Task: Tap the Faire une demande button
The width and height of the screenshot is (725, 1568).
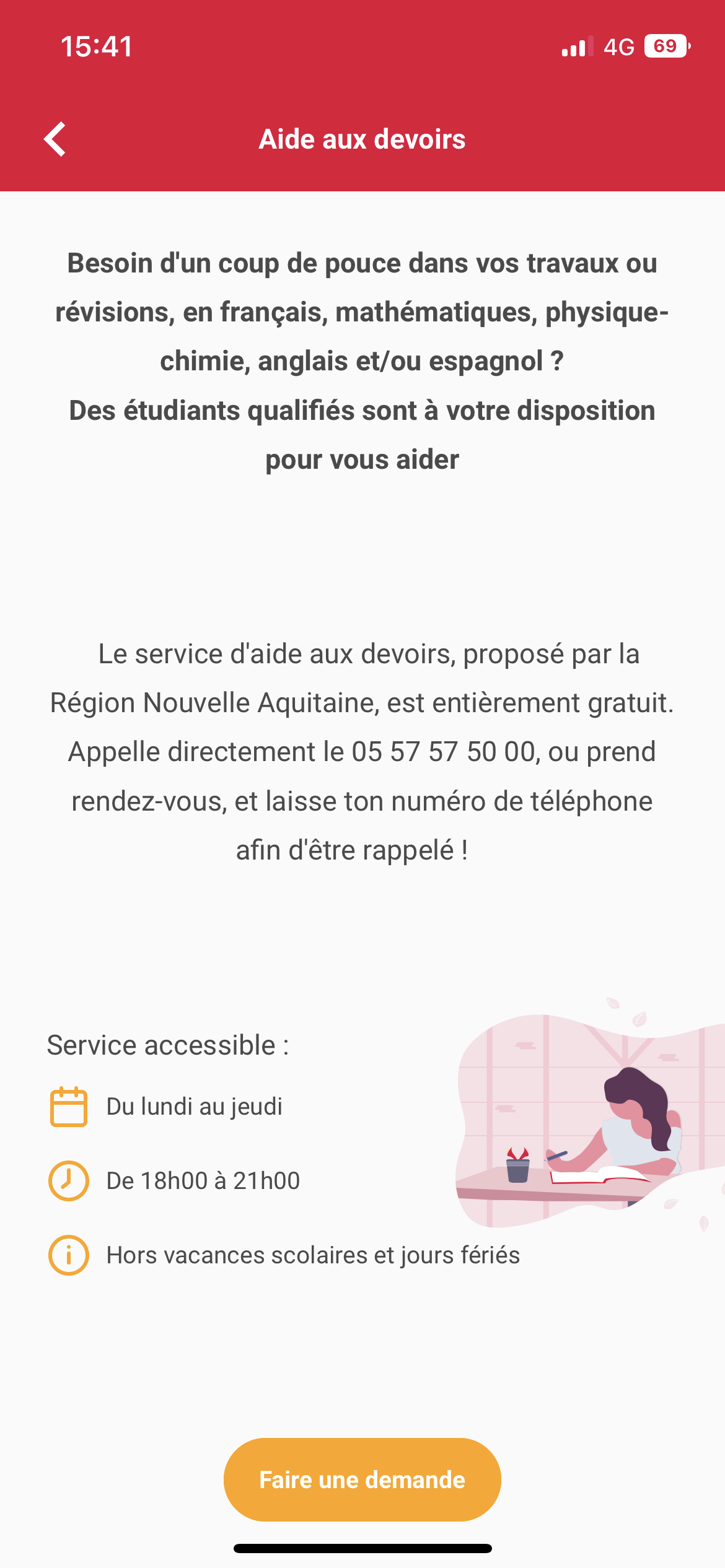Action: [362, 1479]
